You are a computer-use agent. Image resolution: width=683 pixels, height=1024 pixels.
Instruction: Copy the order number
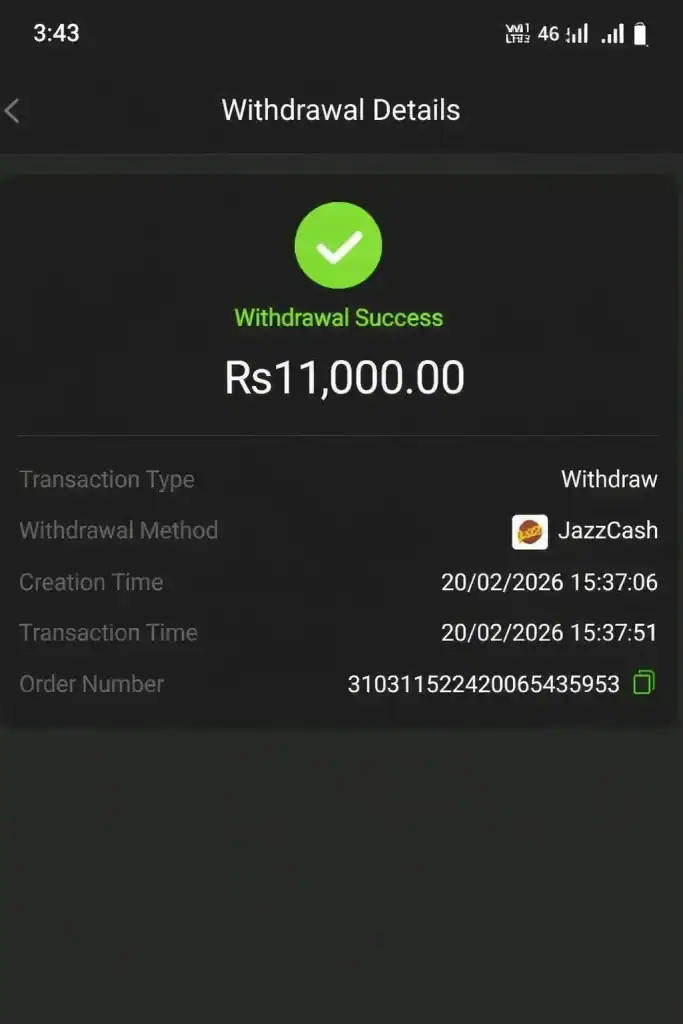pyautogui.click(x=644, y=684)
